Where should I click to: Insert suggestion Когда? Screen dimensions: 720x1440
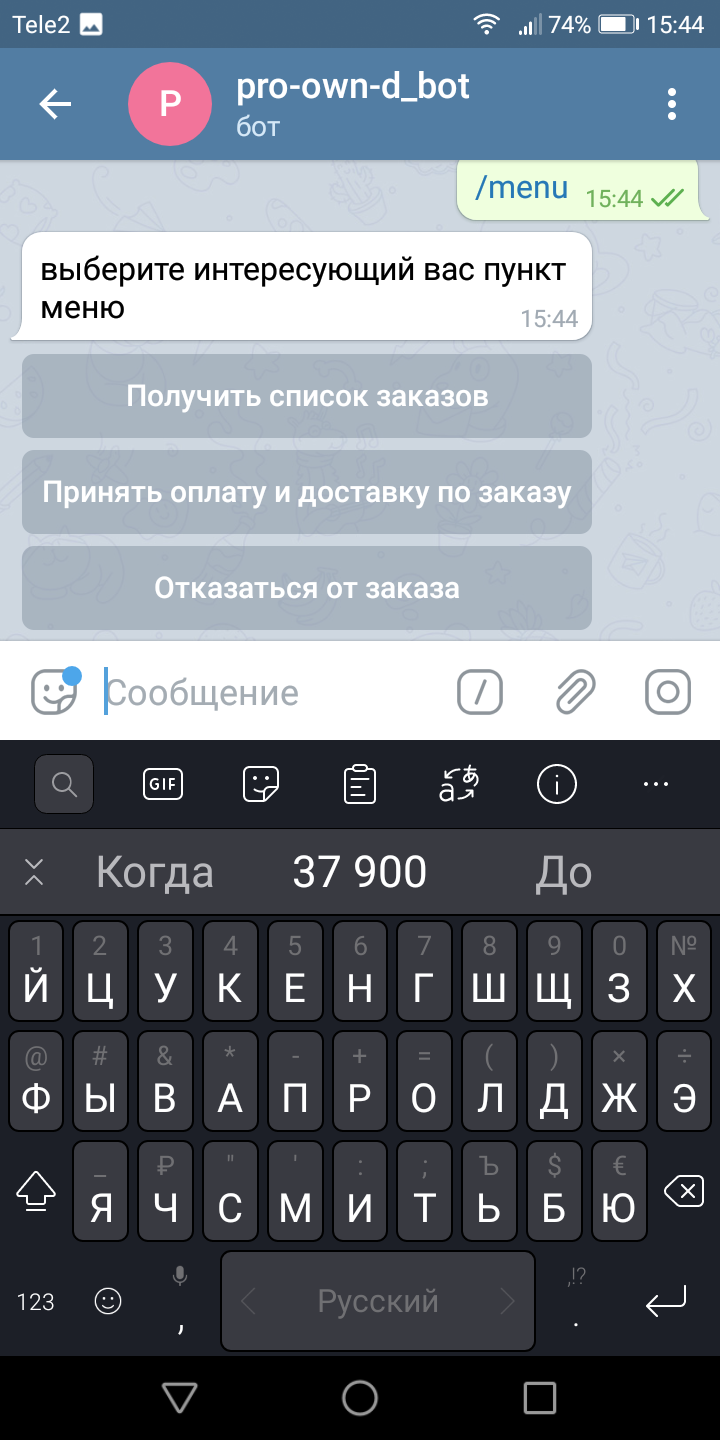click(x=155, y=873)
